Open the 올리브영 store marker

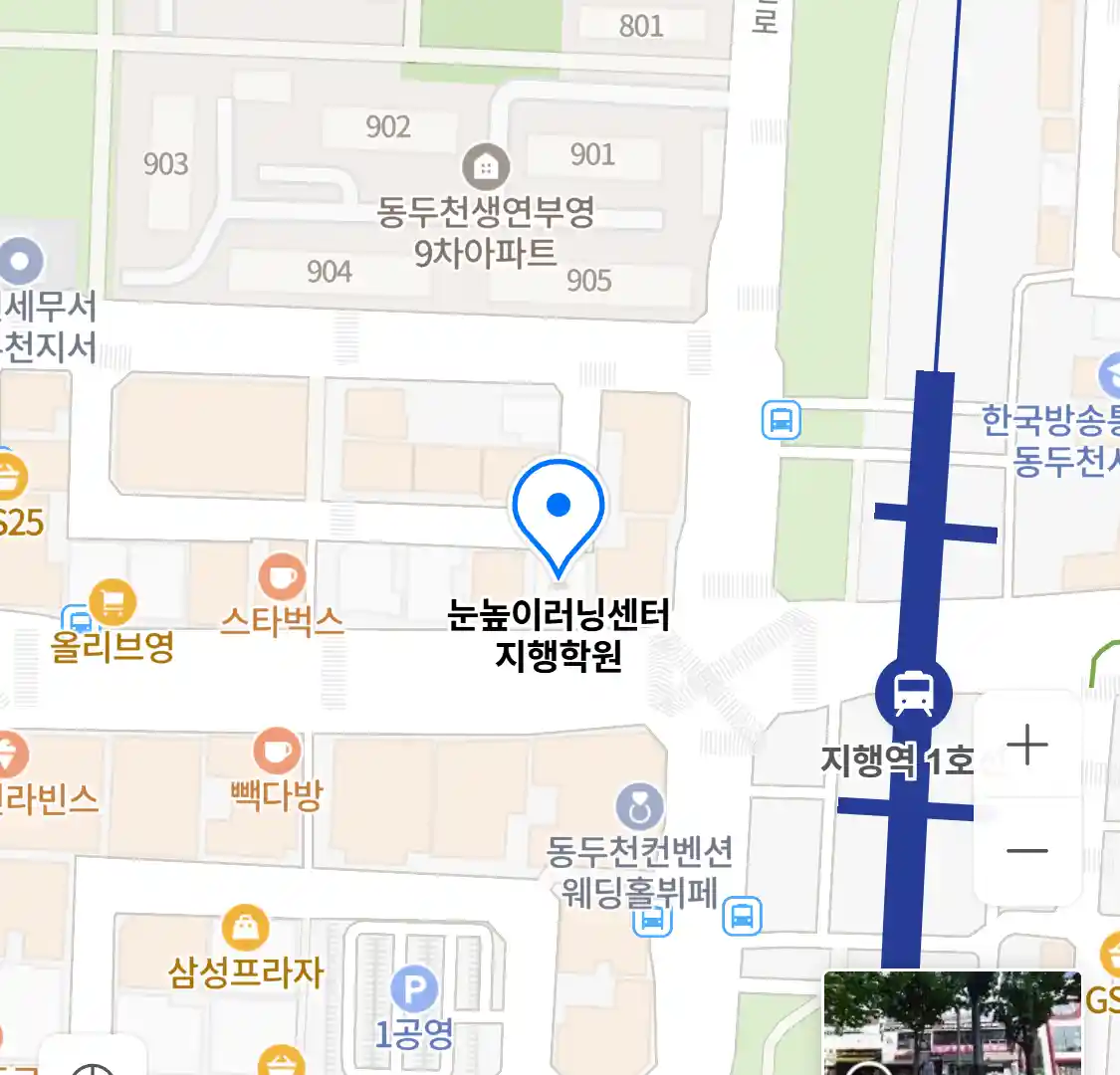112,603
